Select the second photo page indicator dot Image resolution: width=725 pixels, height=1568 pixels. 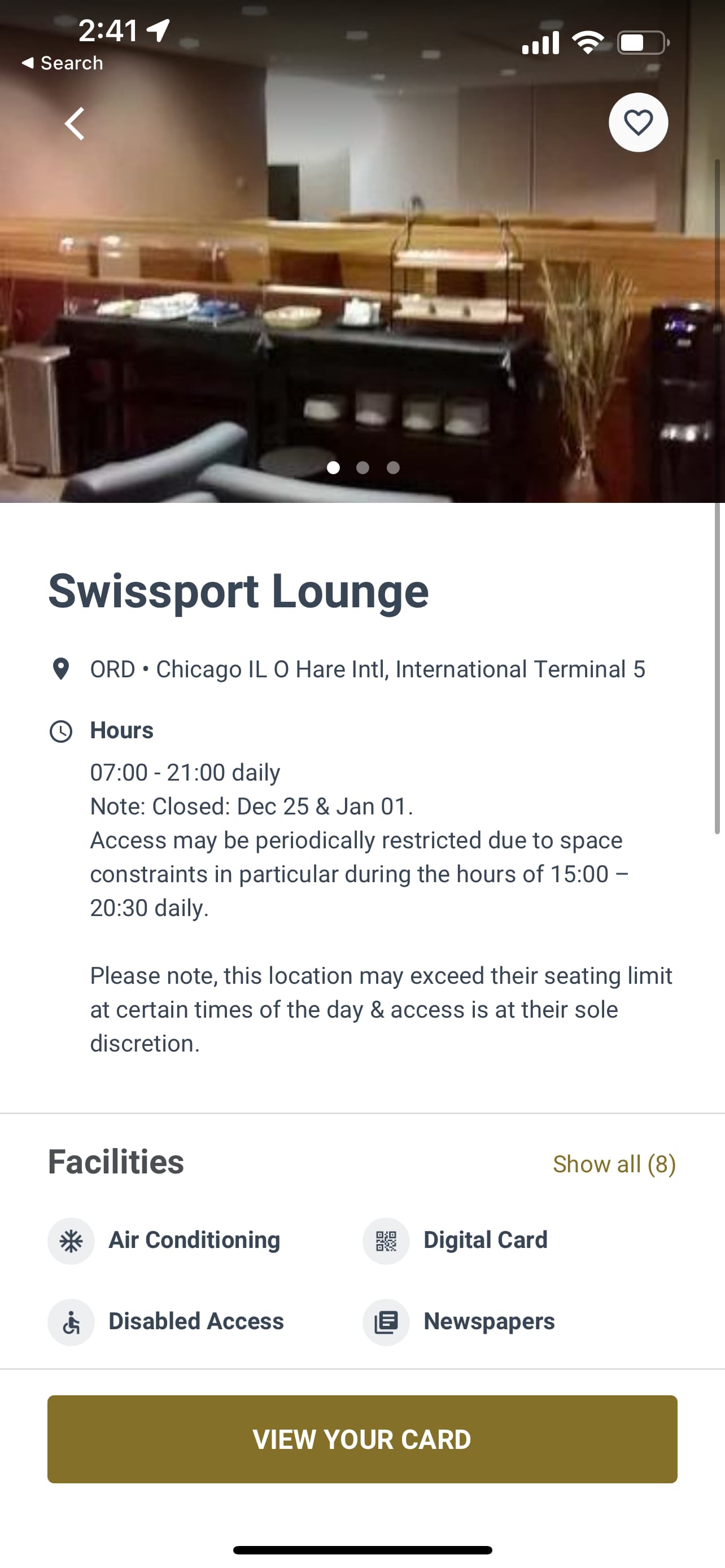click(x=363, y=467)
